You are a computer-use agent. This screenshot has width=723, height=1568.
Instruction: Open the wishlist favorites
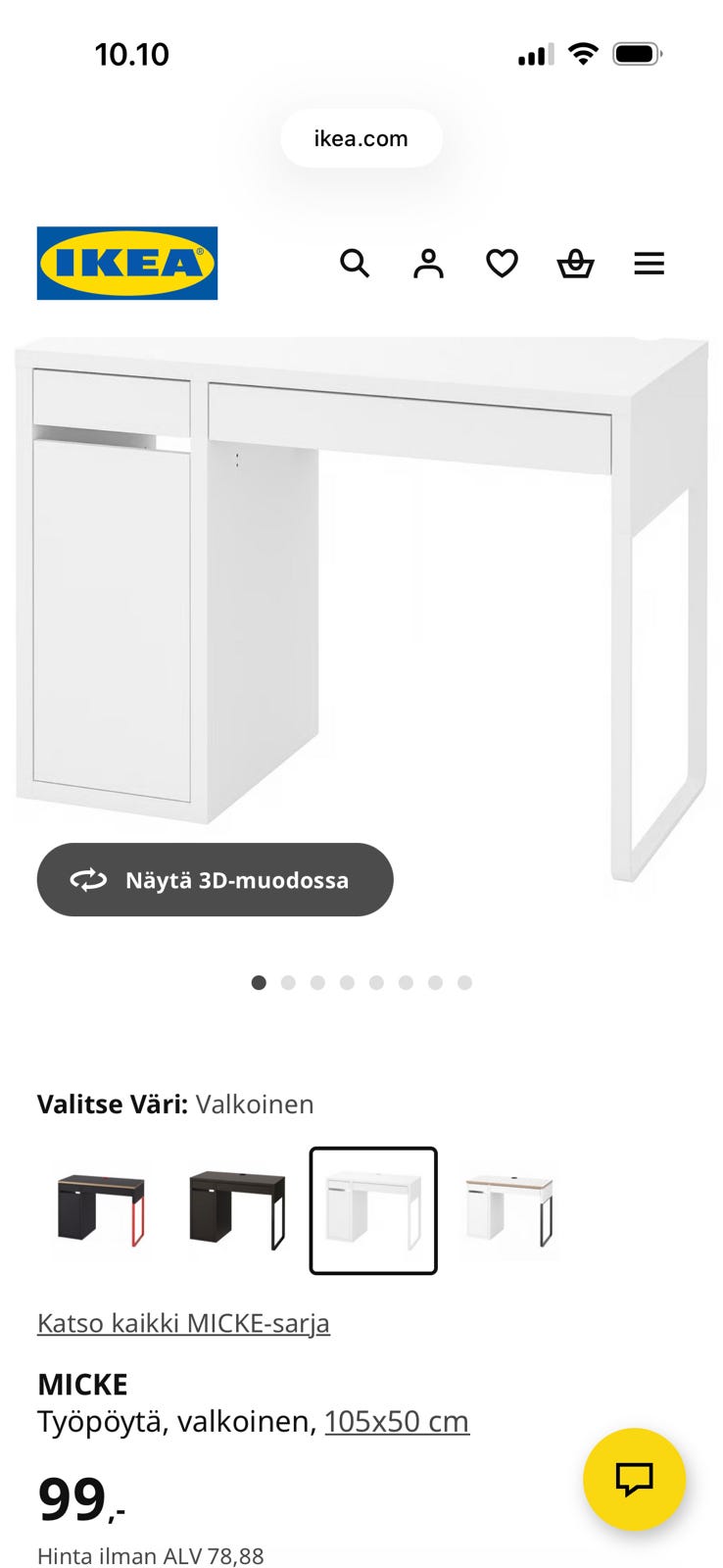(x=502, y=263)
